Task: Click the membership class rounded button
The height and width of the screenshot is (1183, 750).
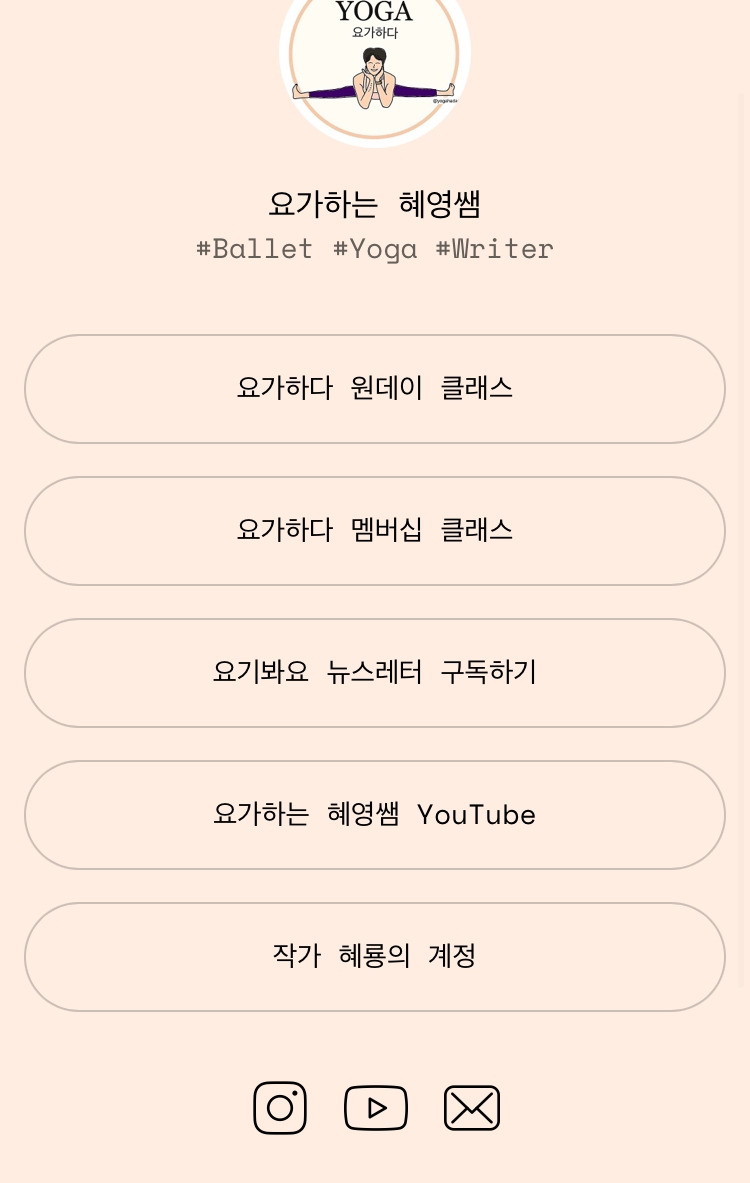Action: tap(374, 531)
